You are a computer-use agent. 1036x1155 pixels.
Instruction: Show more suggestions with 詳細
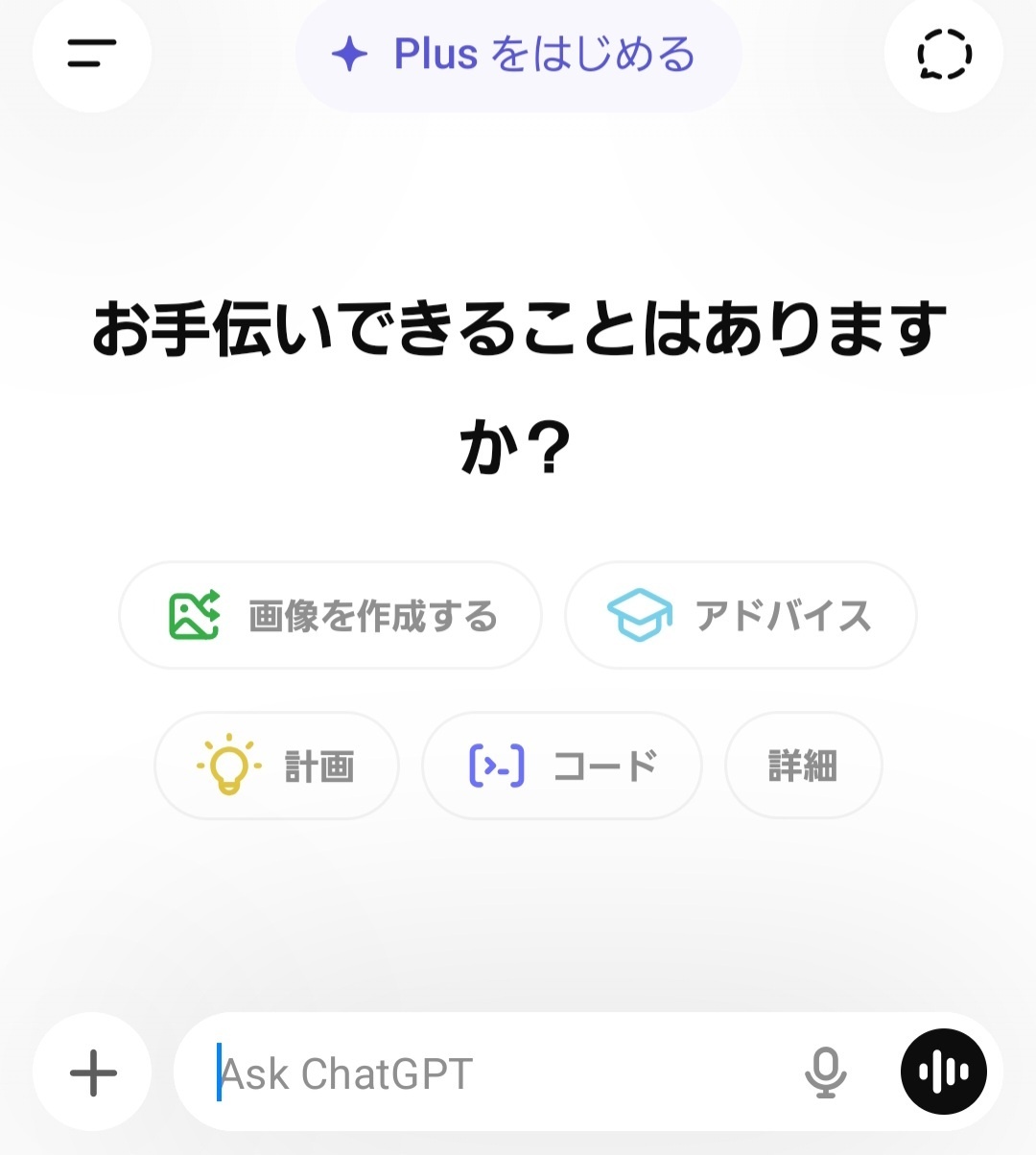[x=803, y=766]
